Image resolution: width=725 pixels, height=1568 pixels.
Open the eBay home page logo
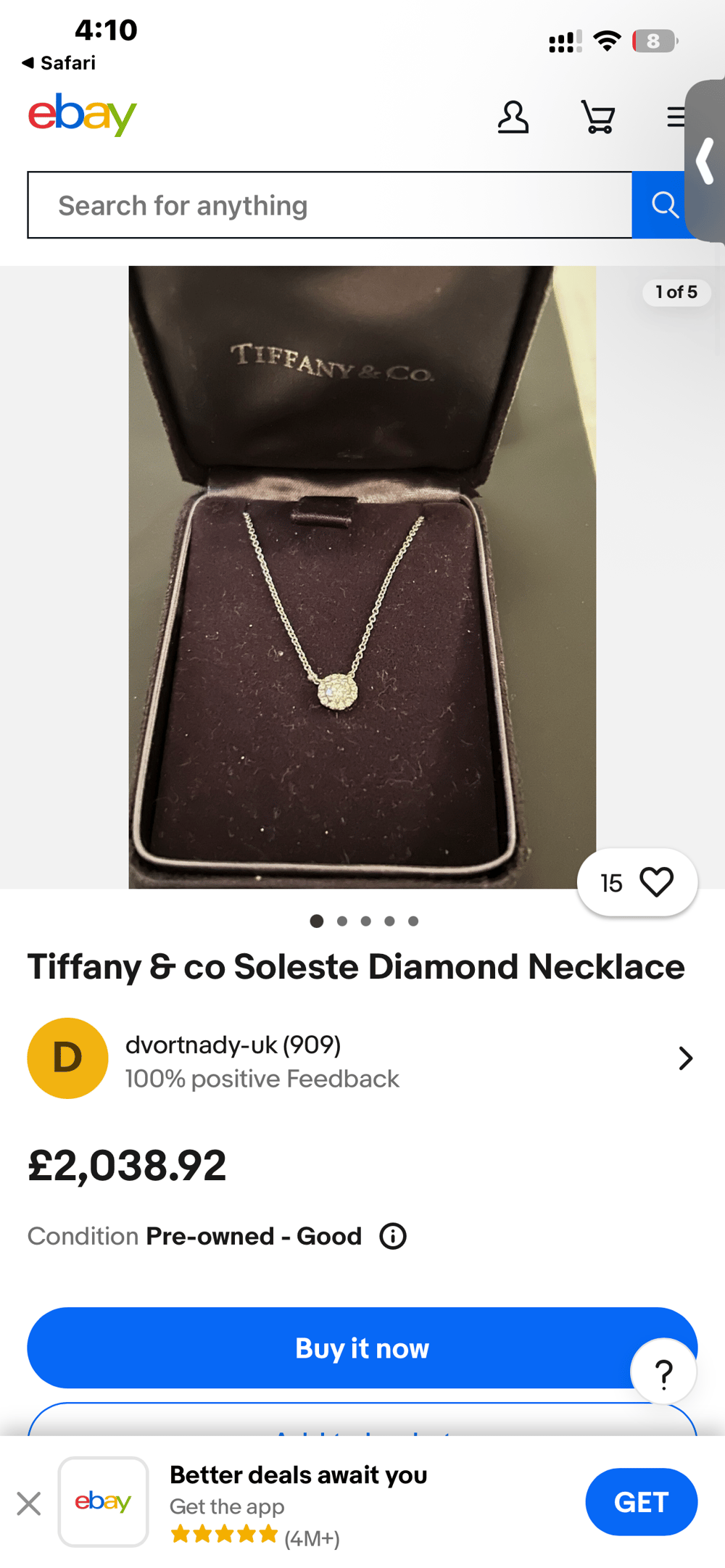[x=82, y=115]
